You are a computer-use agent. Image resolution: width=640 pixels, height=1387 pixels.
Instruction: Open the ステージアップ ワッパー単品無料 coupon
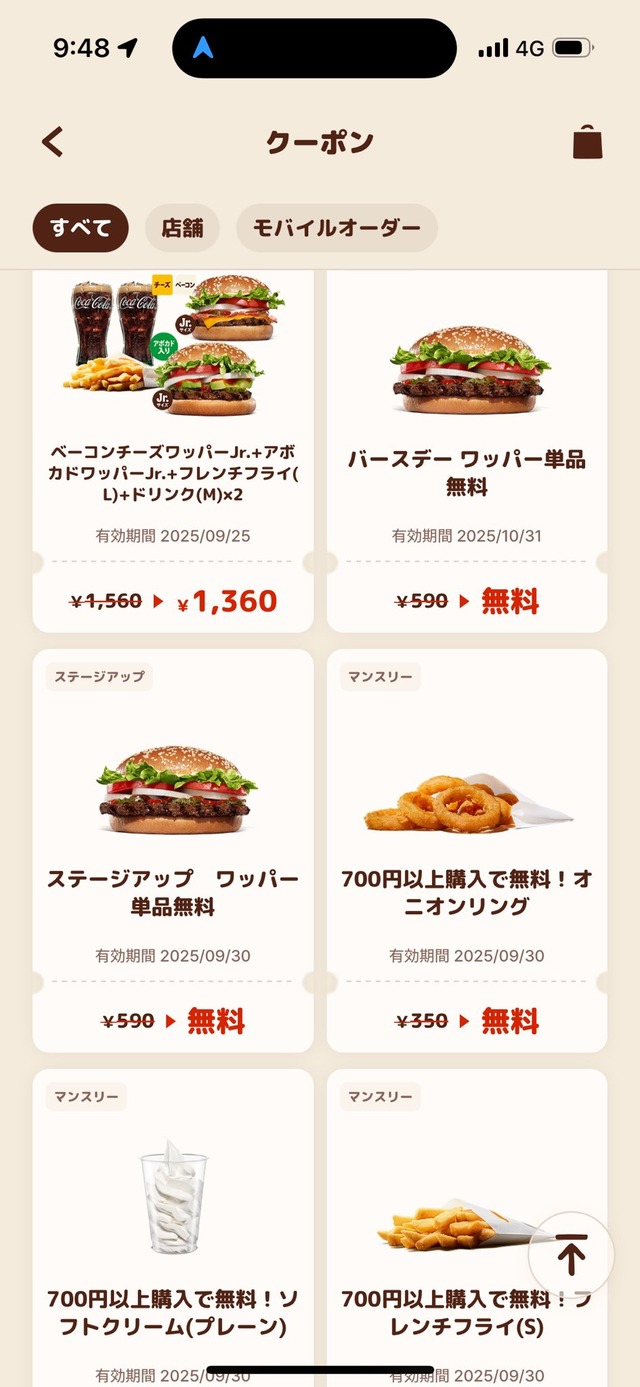(173, 850)
